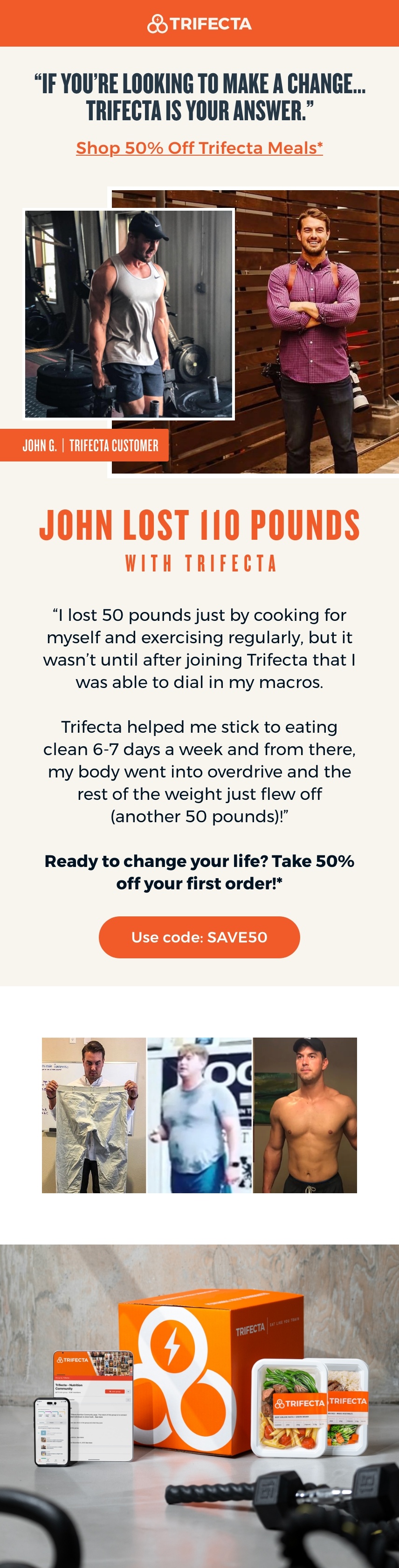Tap the Use code: SAVE50 button
Screen dimensions: 399x1568
click(199, 937)
